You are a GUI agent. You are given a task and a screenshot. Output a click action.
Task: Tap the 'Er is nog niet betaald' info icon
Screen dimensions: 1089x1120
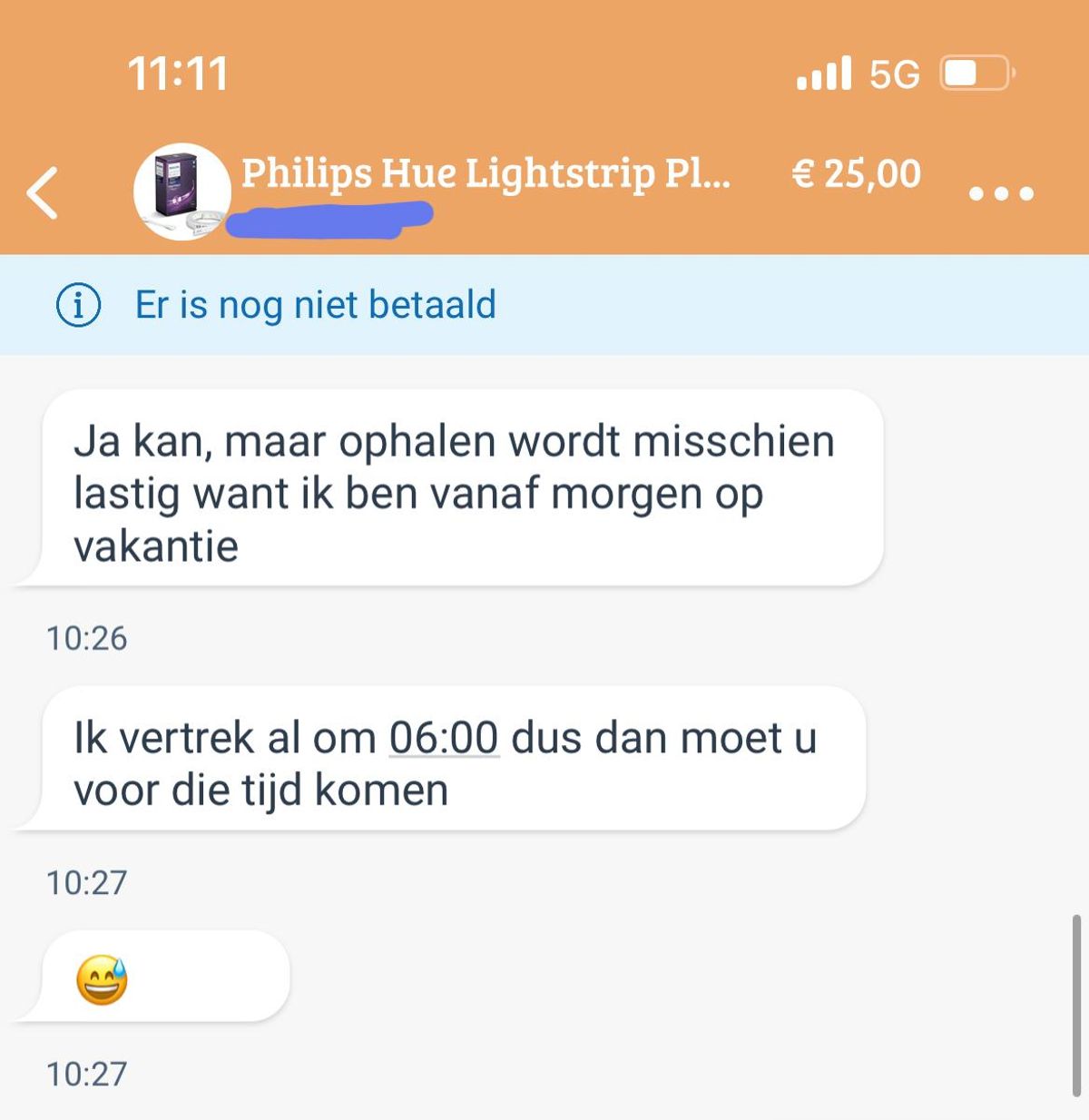pyautogui.click(x=79, y=305)
